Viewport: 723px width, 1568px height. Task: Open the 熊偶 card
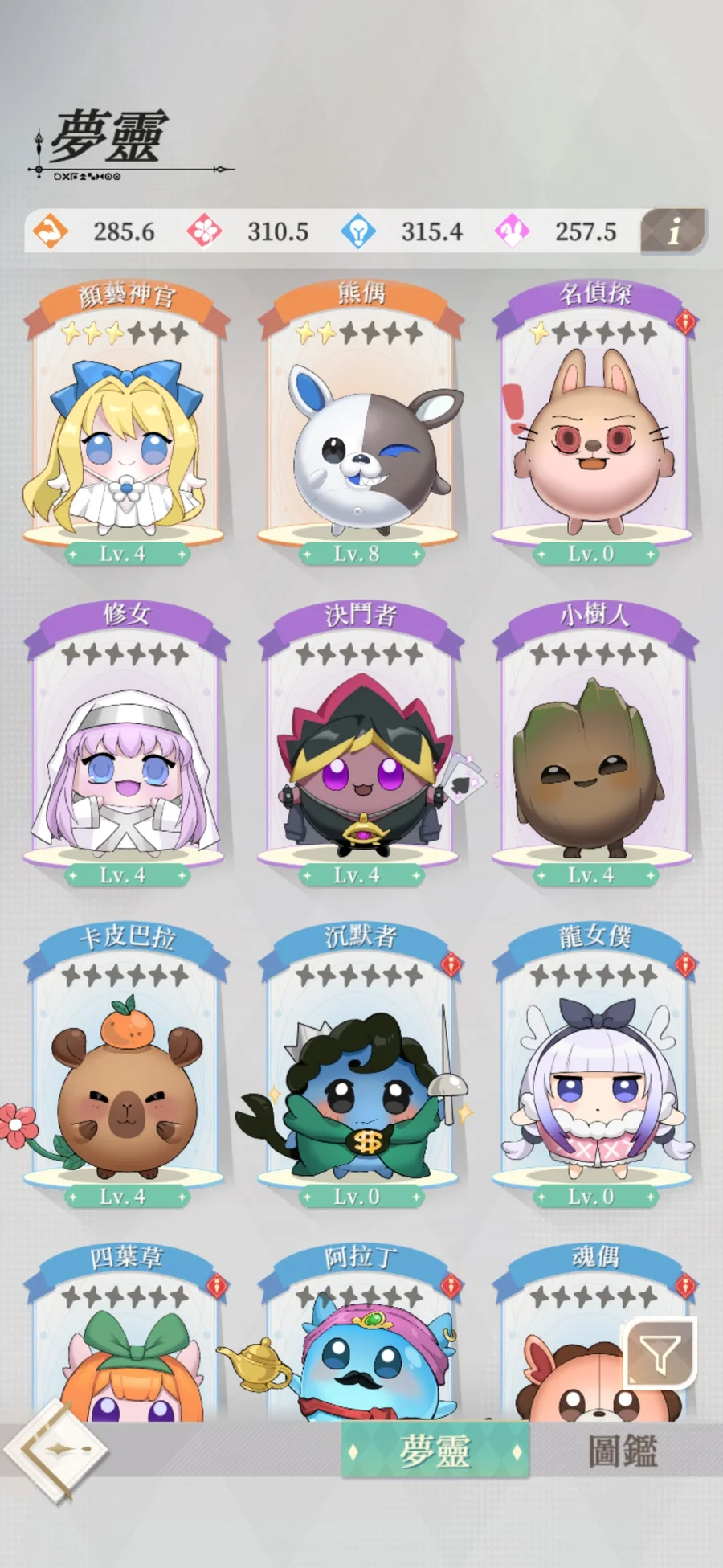pyautogui.click(x=361, y=424)
